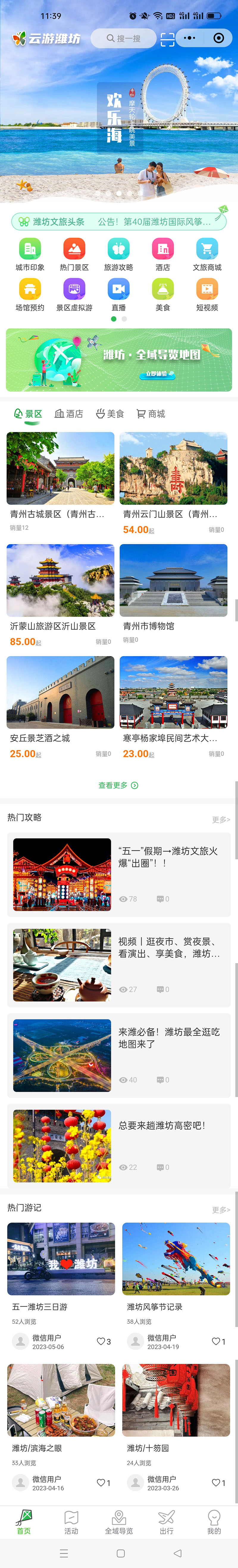Tap 查看更多 to see more

118,785
